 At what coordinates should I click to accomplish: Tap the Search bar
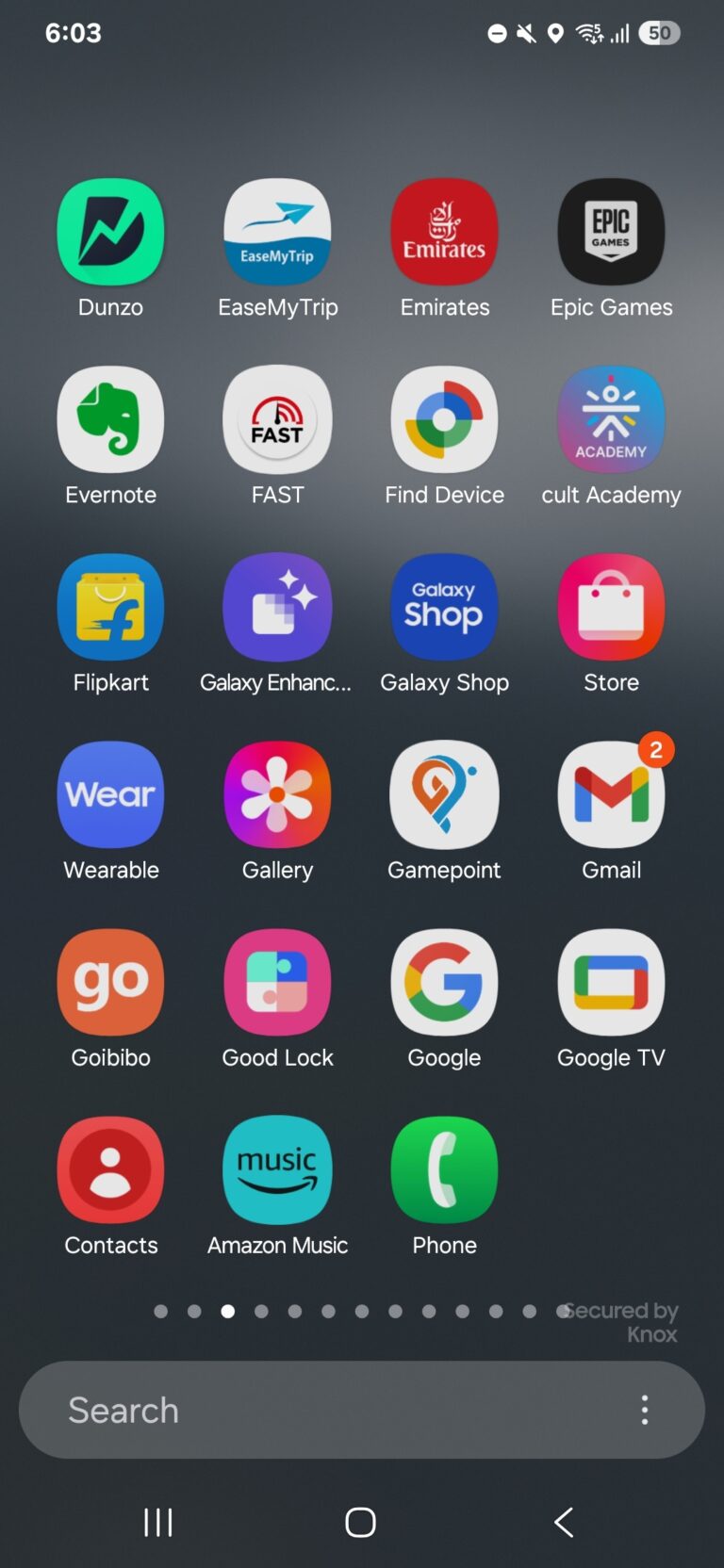(x=283, y=1410)
